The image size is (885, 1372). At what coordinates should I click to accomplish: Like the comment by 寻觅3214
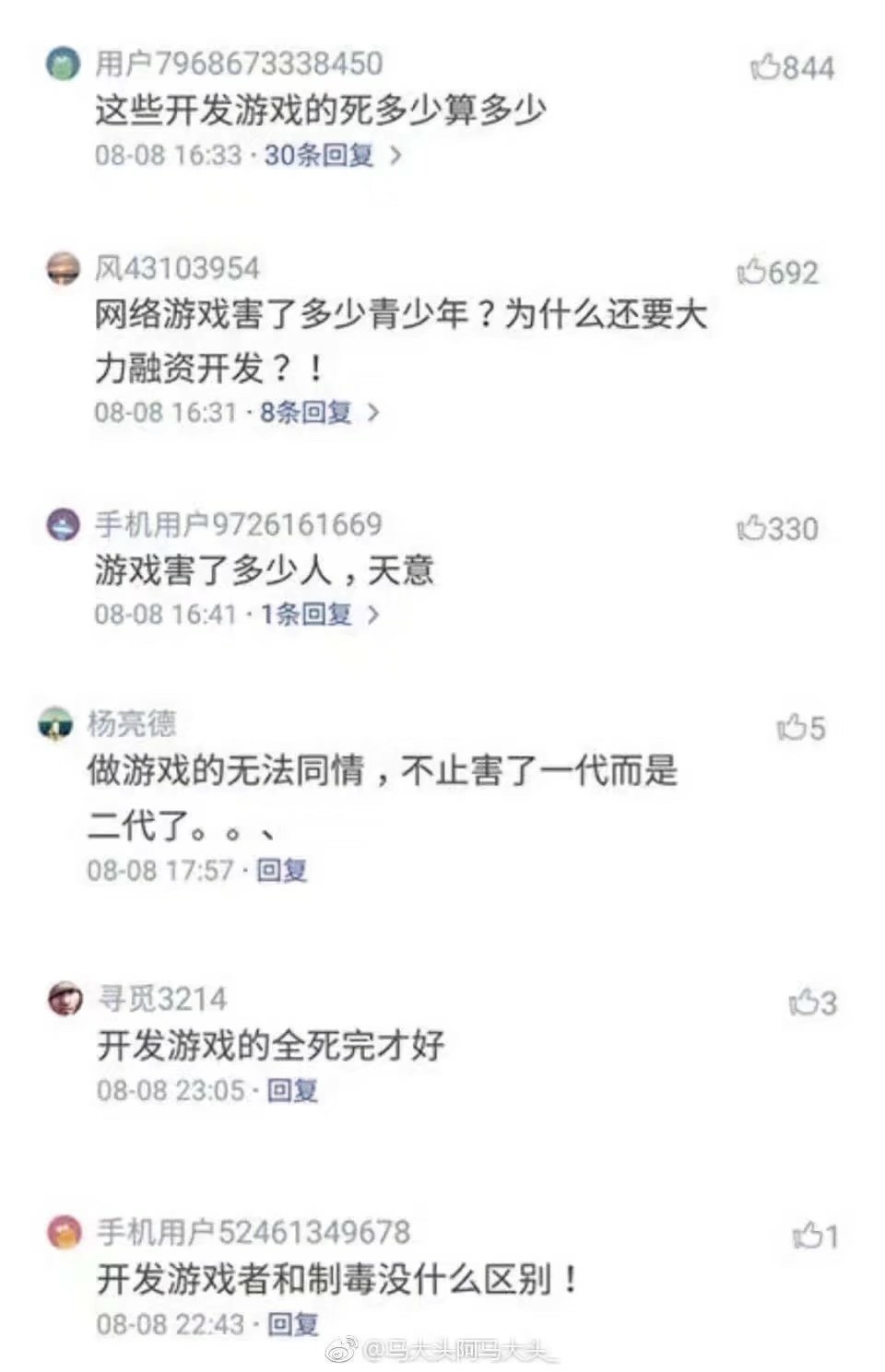coord(803,1003)
